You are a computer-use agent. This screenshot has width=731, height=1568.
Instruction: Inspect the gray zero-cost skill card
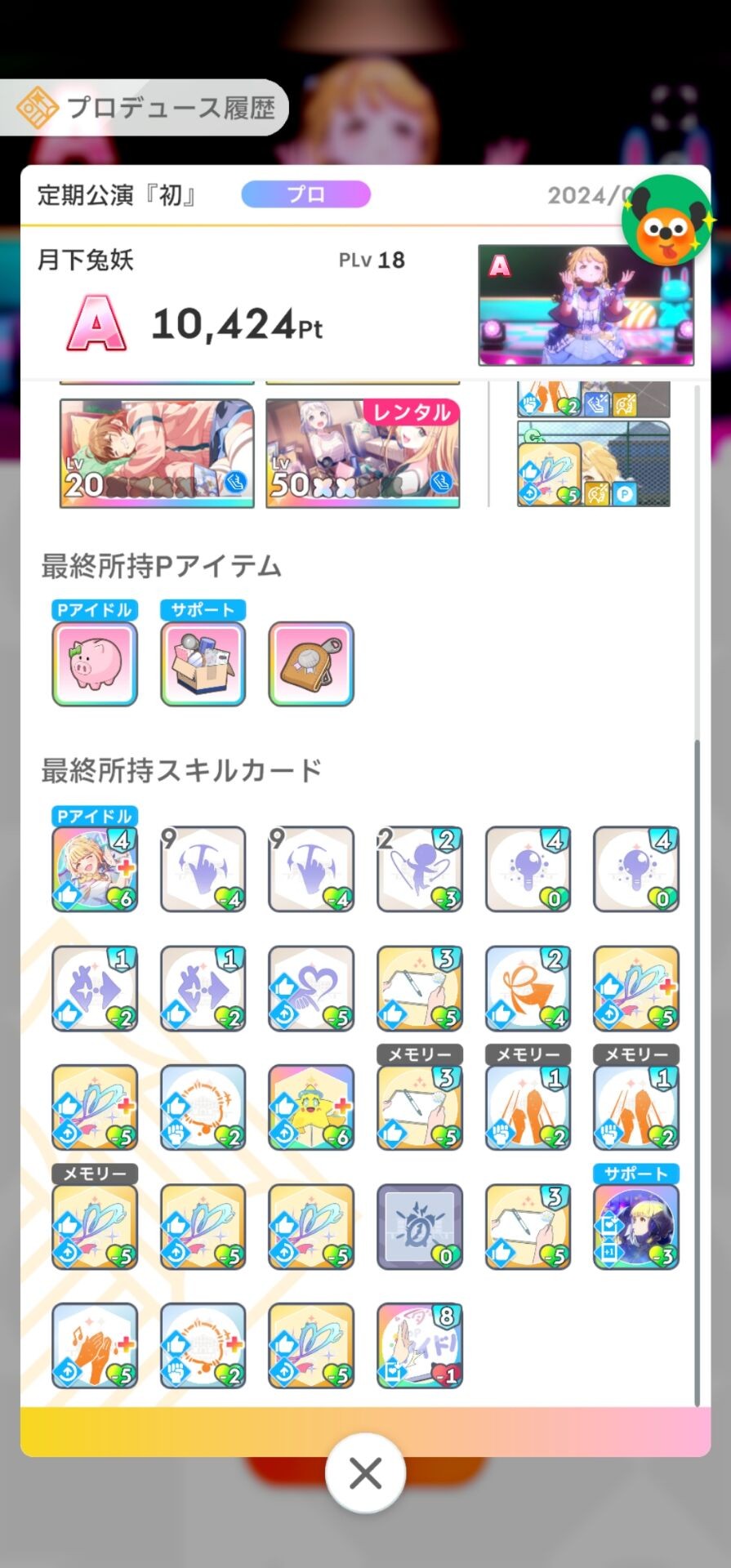pyautogui.click(x=419, y=1227)
